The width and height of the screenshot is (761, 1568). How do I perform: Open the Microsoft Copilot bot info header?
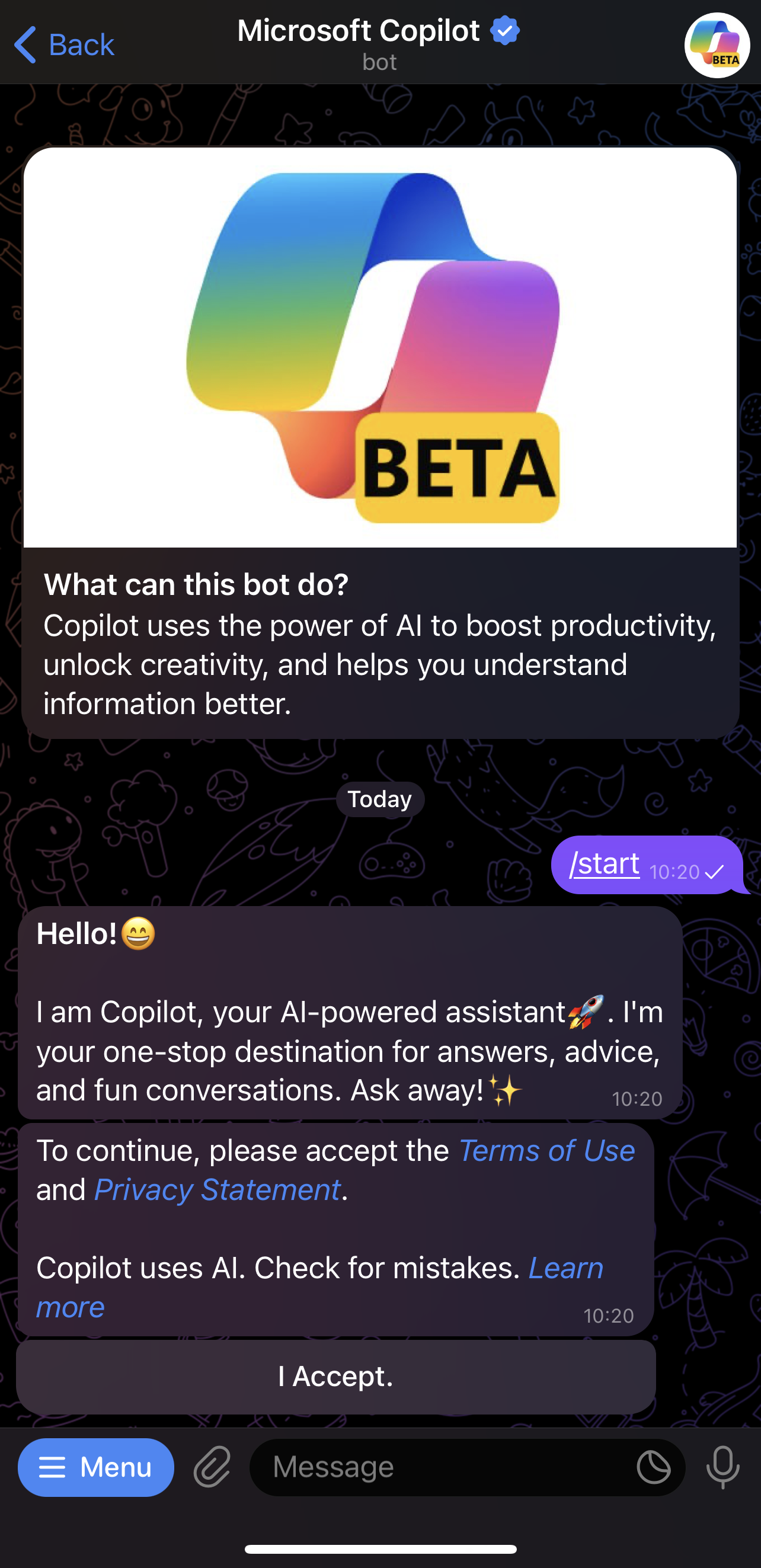coord(378,43)
